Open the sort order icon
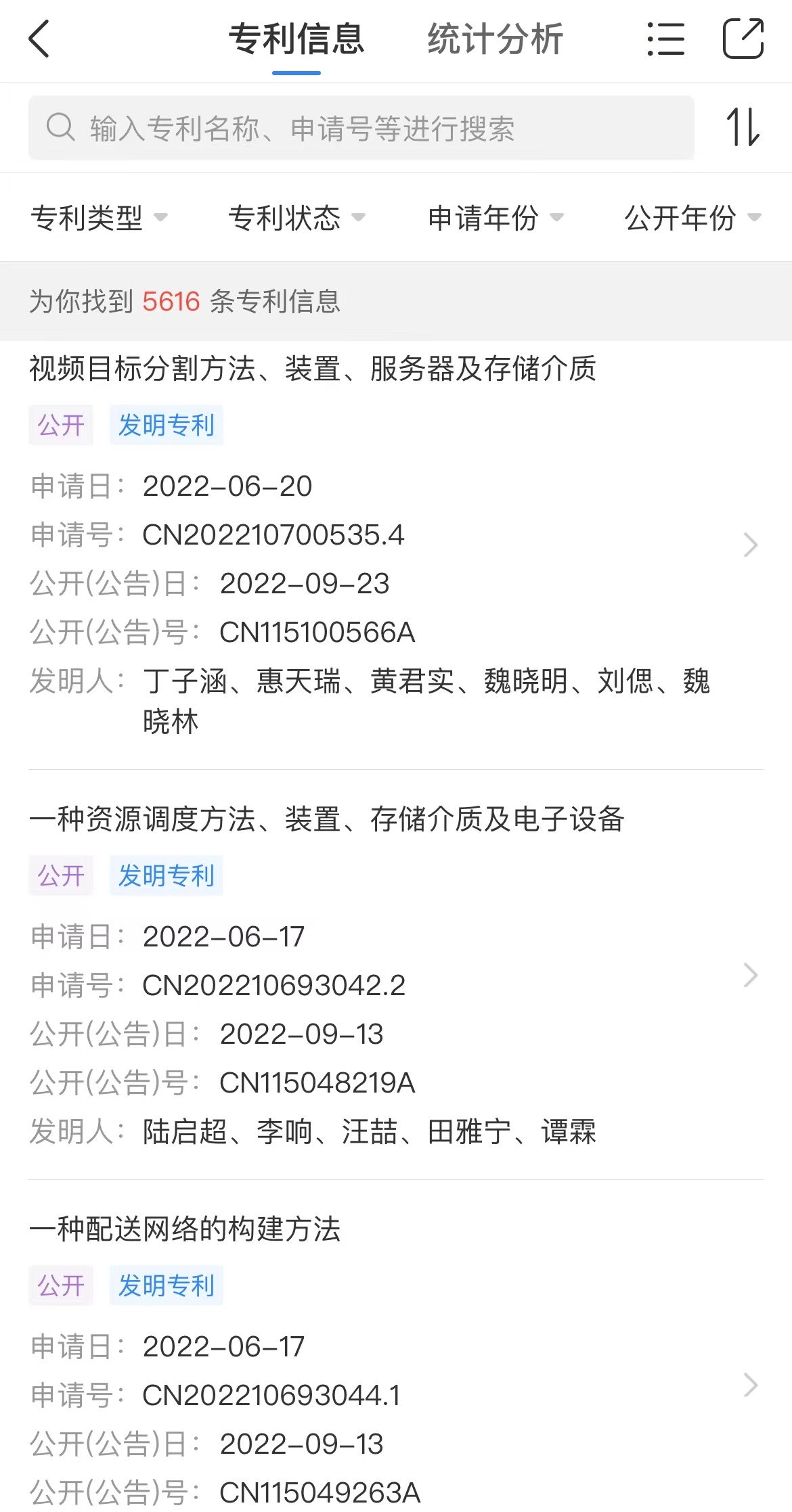 (x=743, y=127)
